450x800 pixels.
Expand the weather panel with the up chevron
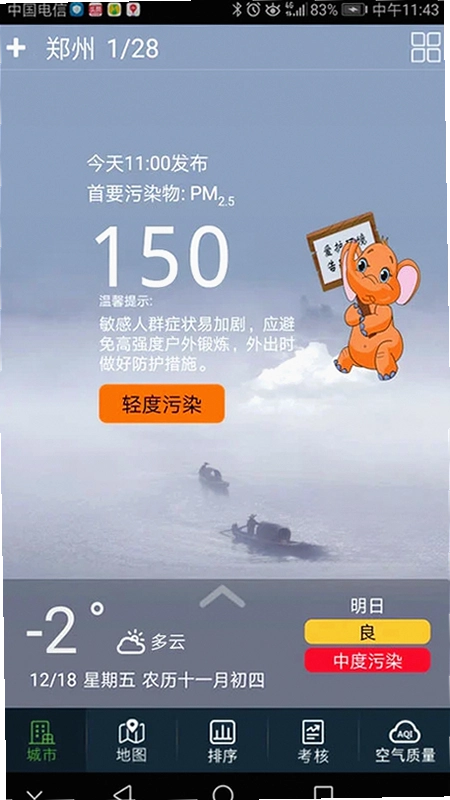[222, 596]
